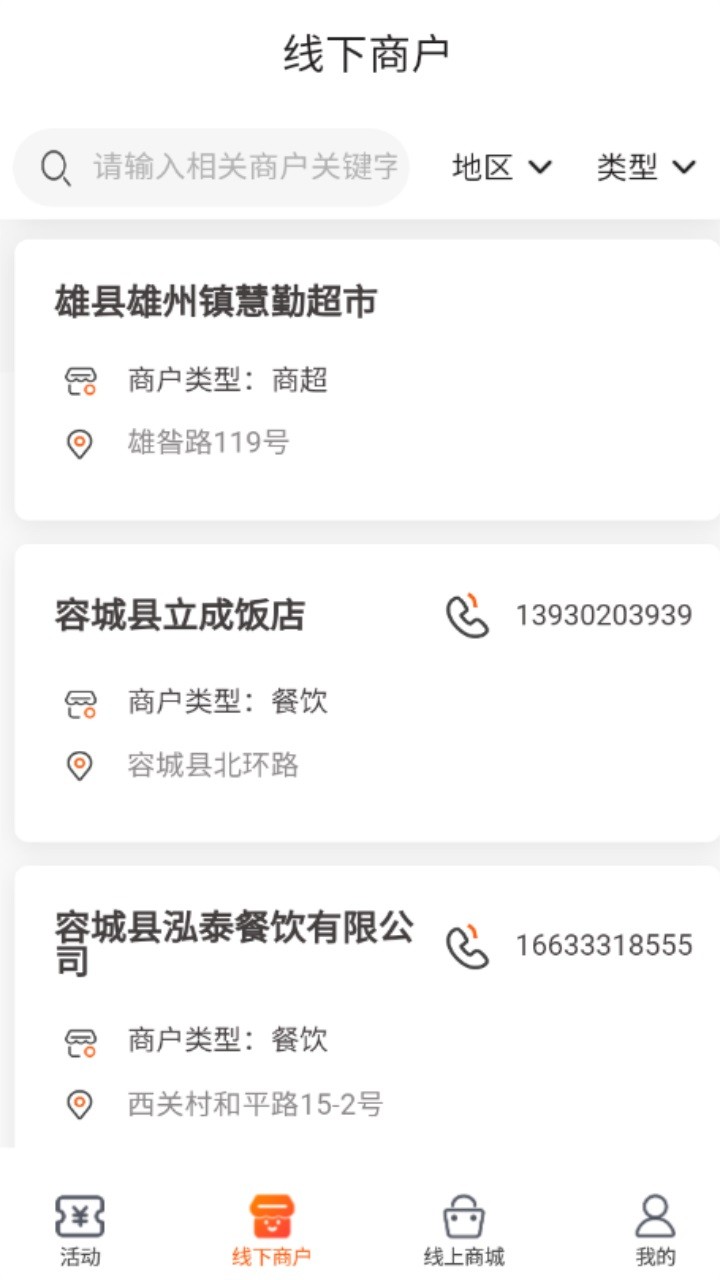This screenshot has height=1280, width=720.
Task: Switch to the 活动 tab
Action: (80, 1230)
